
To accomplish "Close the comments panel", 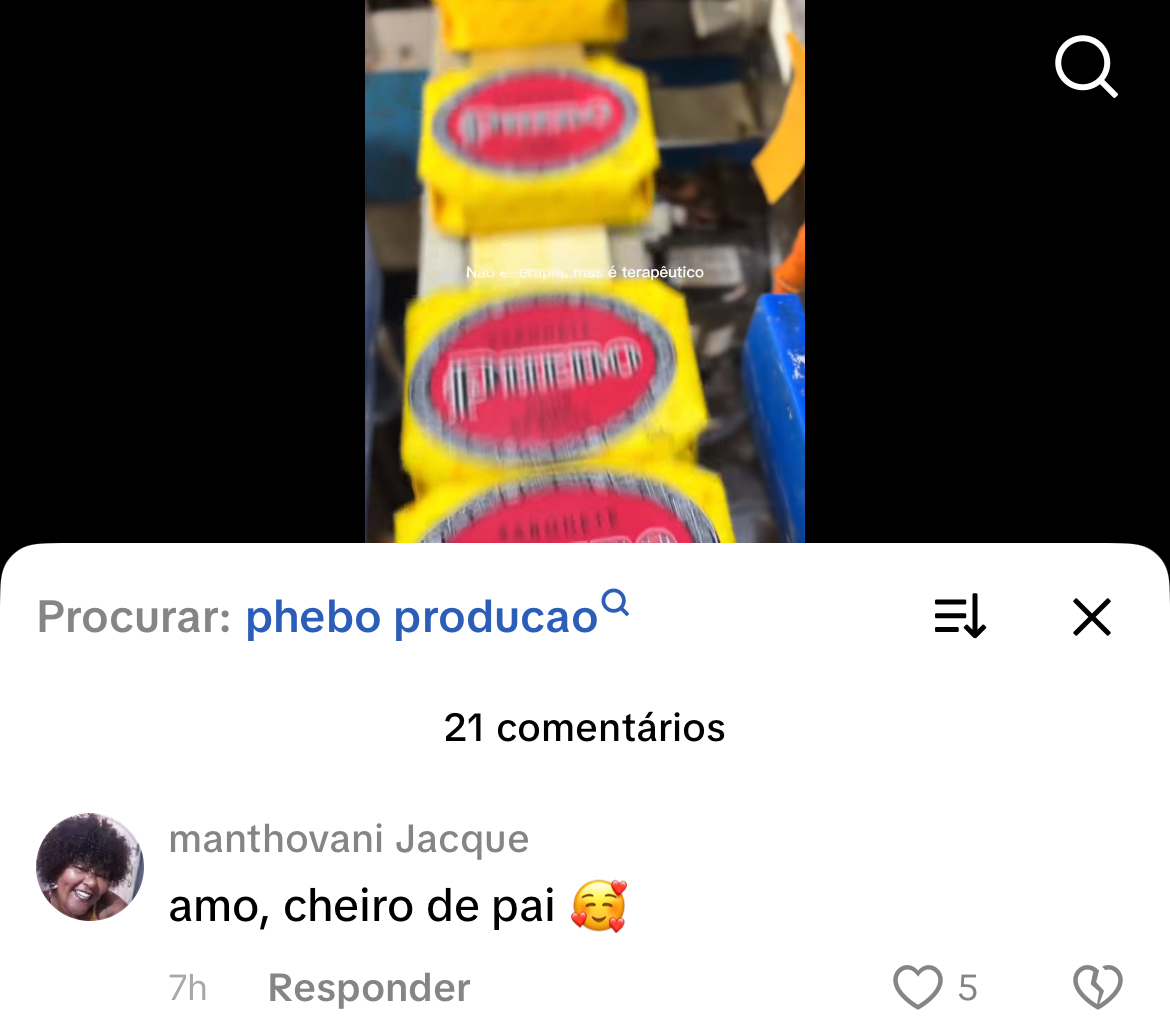I will [x=1091, y=617].
